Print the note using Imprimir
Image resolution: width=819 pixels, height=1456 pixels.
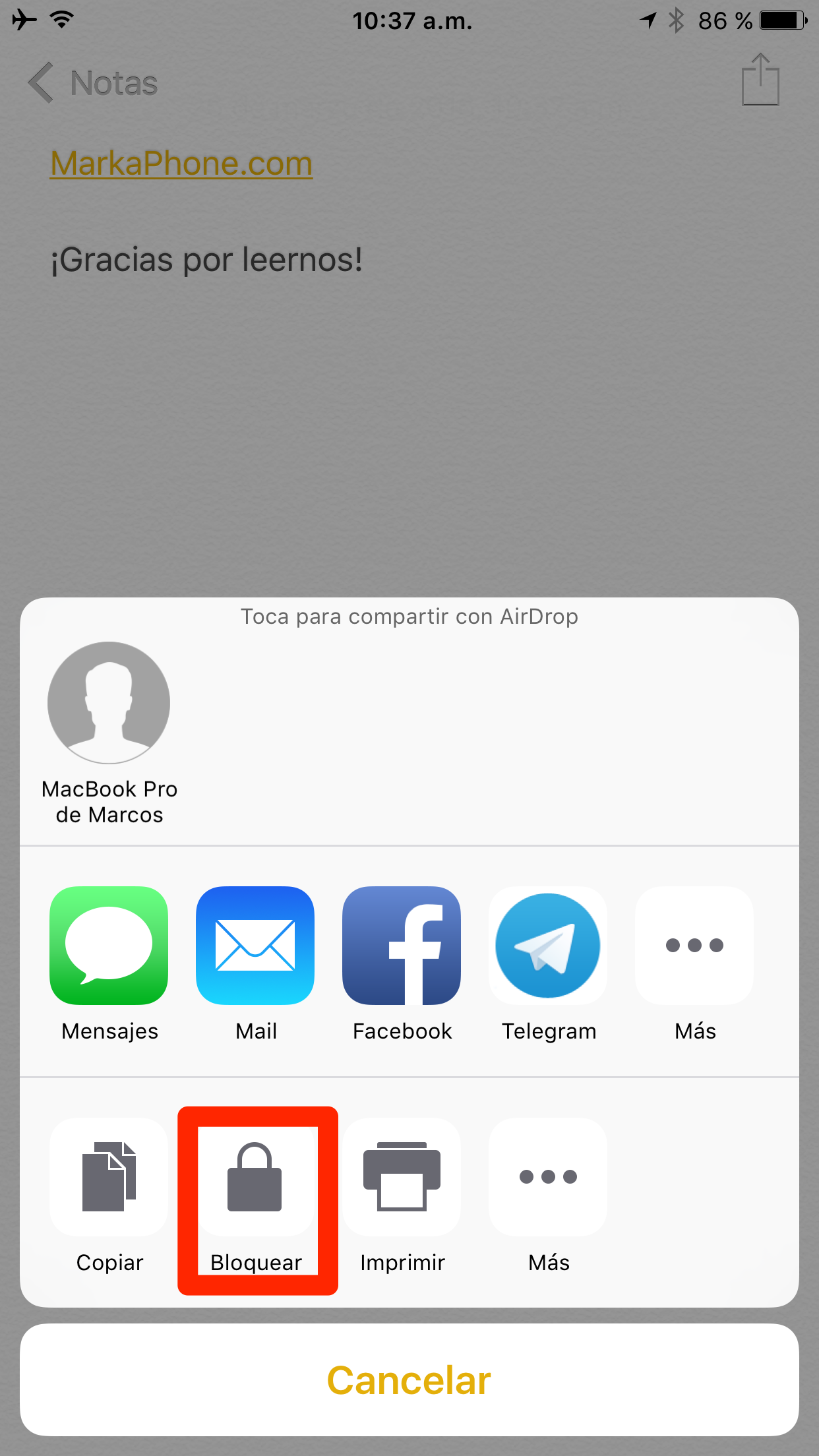pos(402,1177)
